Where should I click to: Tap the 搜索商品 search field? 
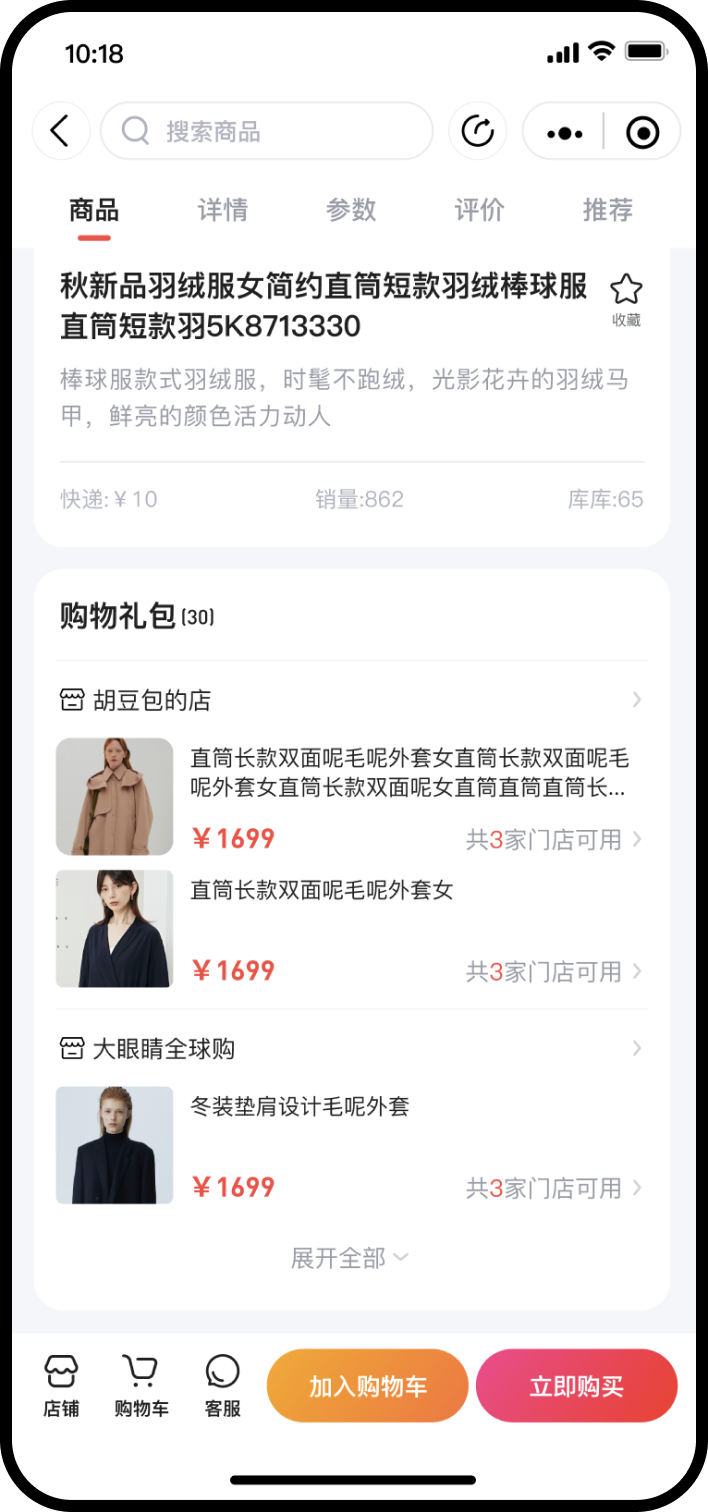[x=267, y=131]
